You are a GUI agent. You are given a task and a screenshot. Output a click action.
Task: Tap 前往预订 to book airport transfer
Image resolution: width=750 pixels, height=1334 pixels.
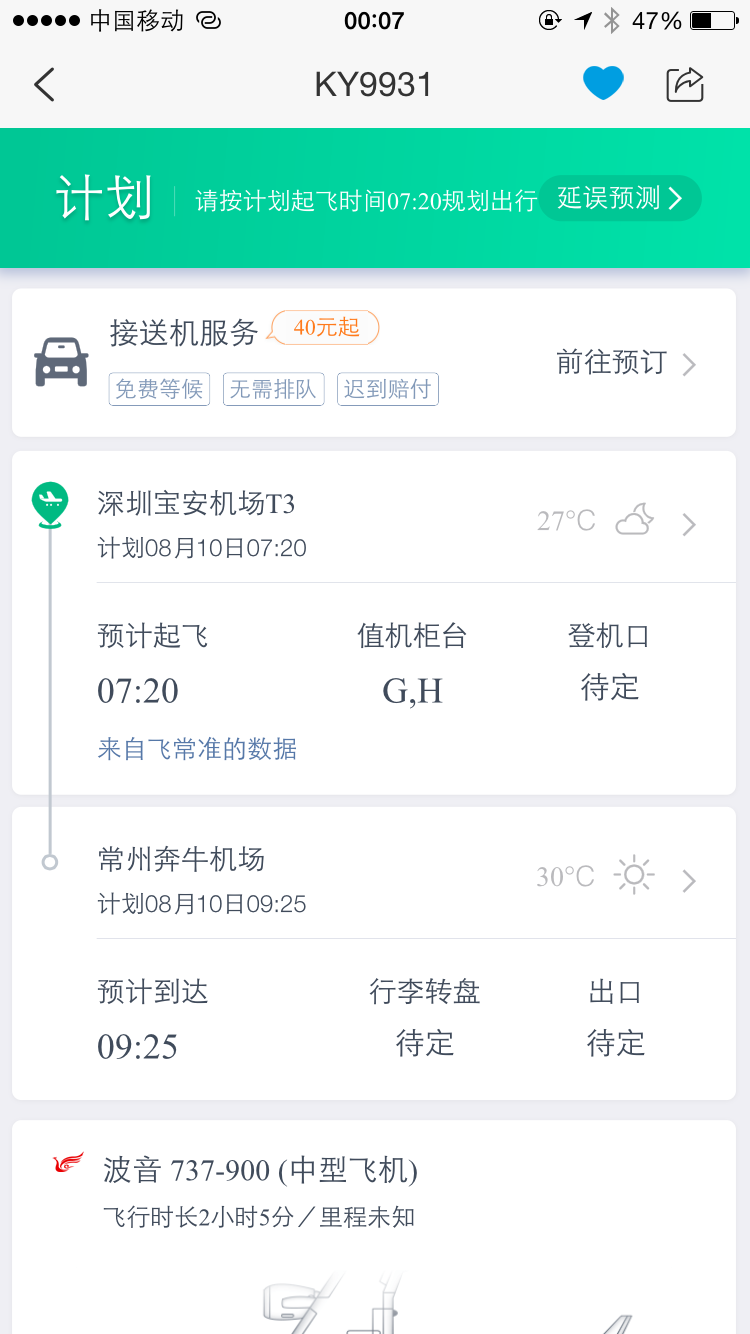625,363
